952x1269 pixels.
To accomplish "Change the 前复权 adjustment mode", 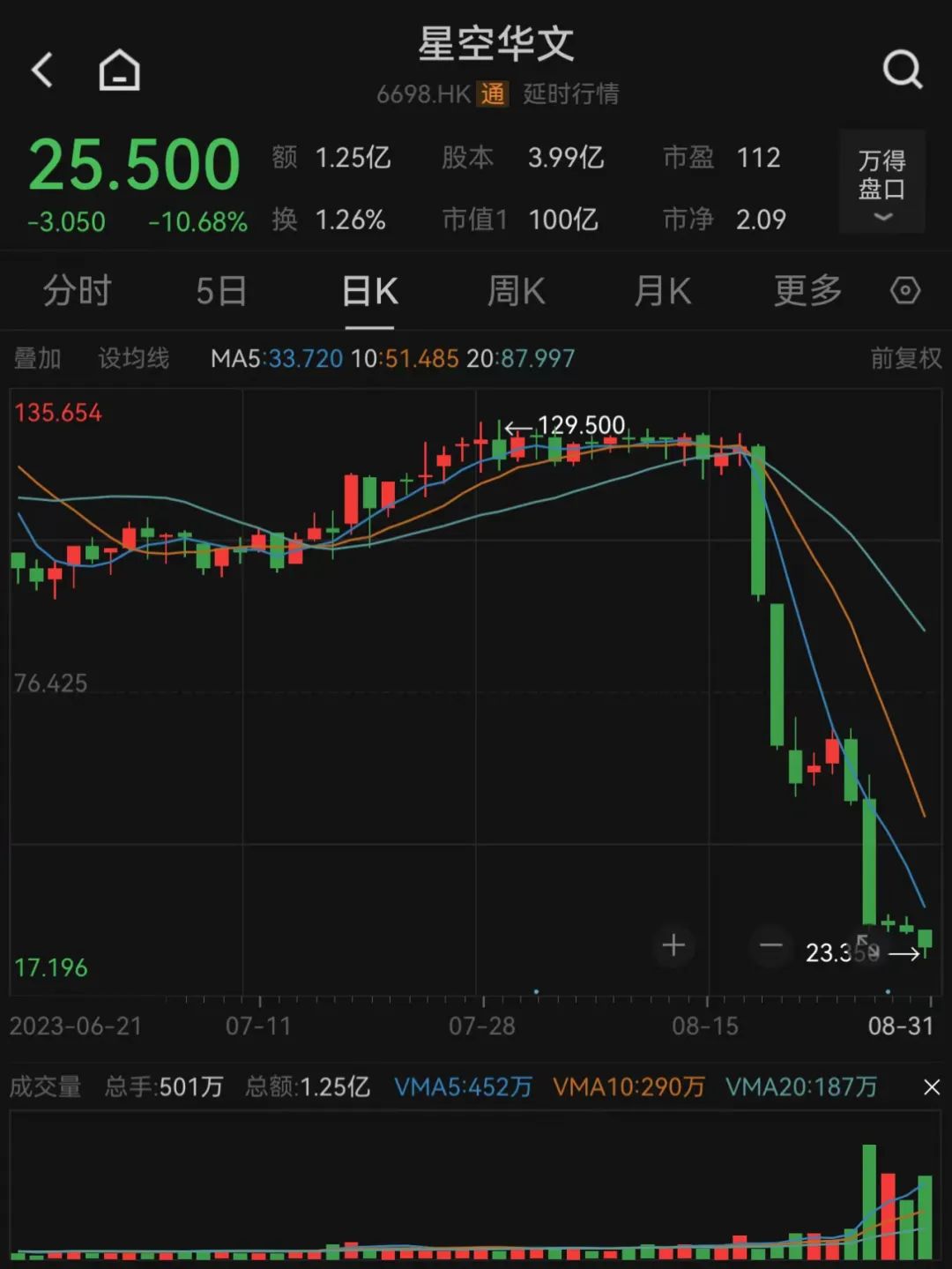I will pos(905,358).
